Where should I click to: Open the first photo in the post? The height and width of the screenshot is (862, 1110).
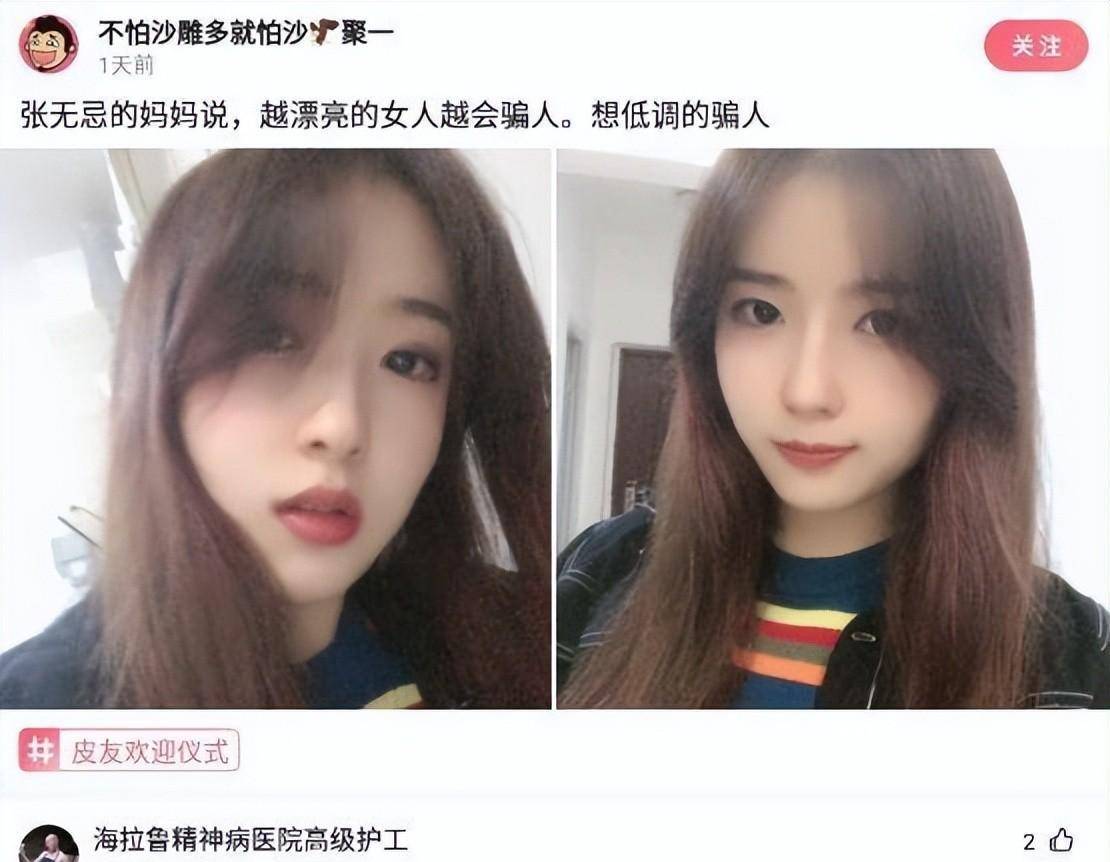click(275, 428)
